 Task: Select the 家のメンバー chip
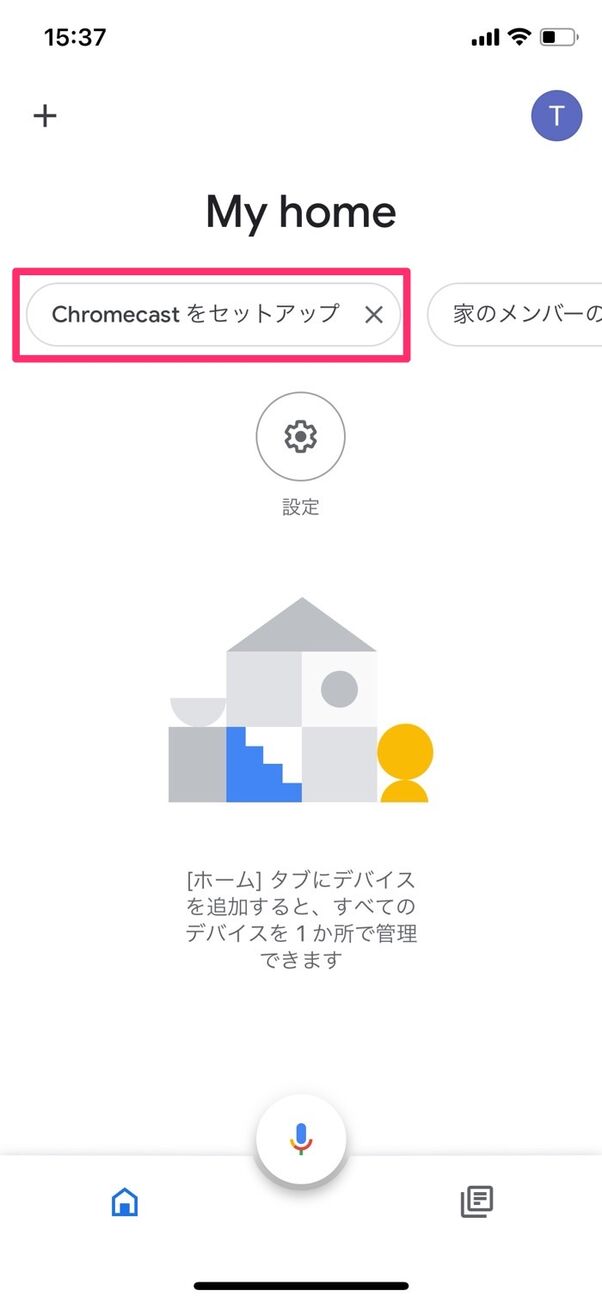[x=520, y=315]
